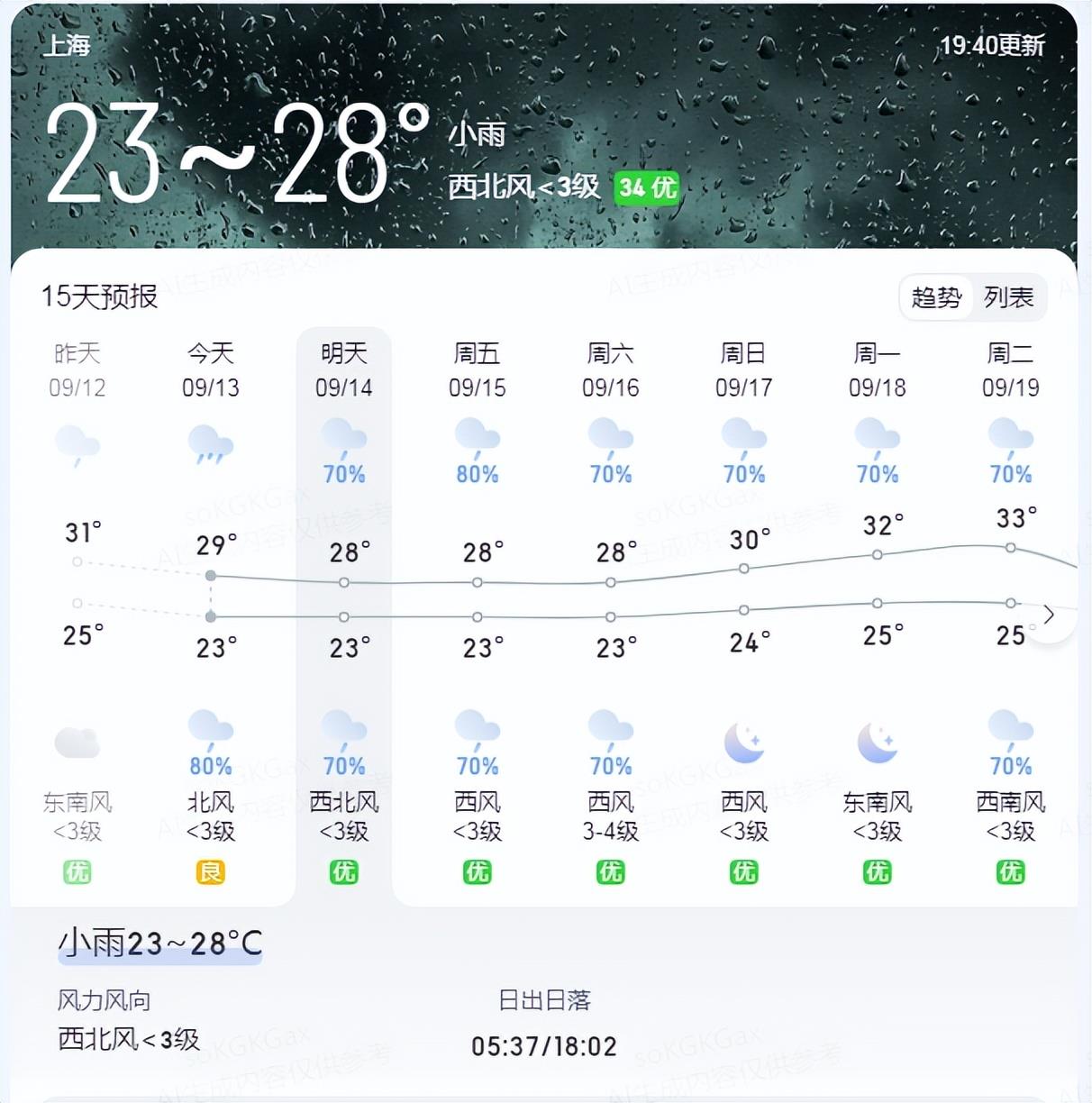The image size is (1092, 1103).
Task: Choose 周日 09/17 forecast column
Action: [744, 369]
